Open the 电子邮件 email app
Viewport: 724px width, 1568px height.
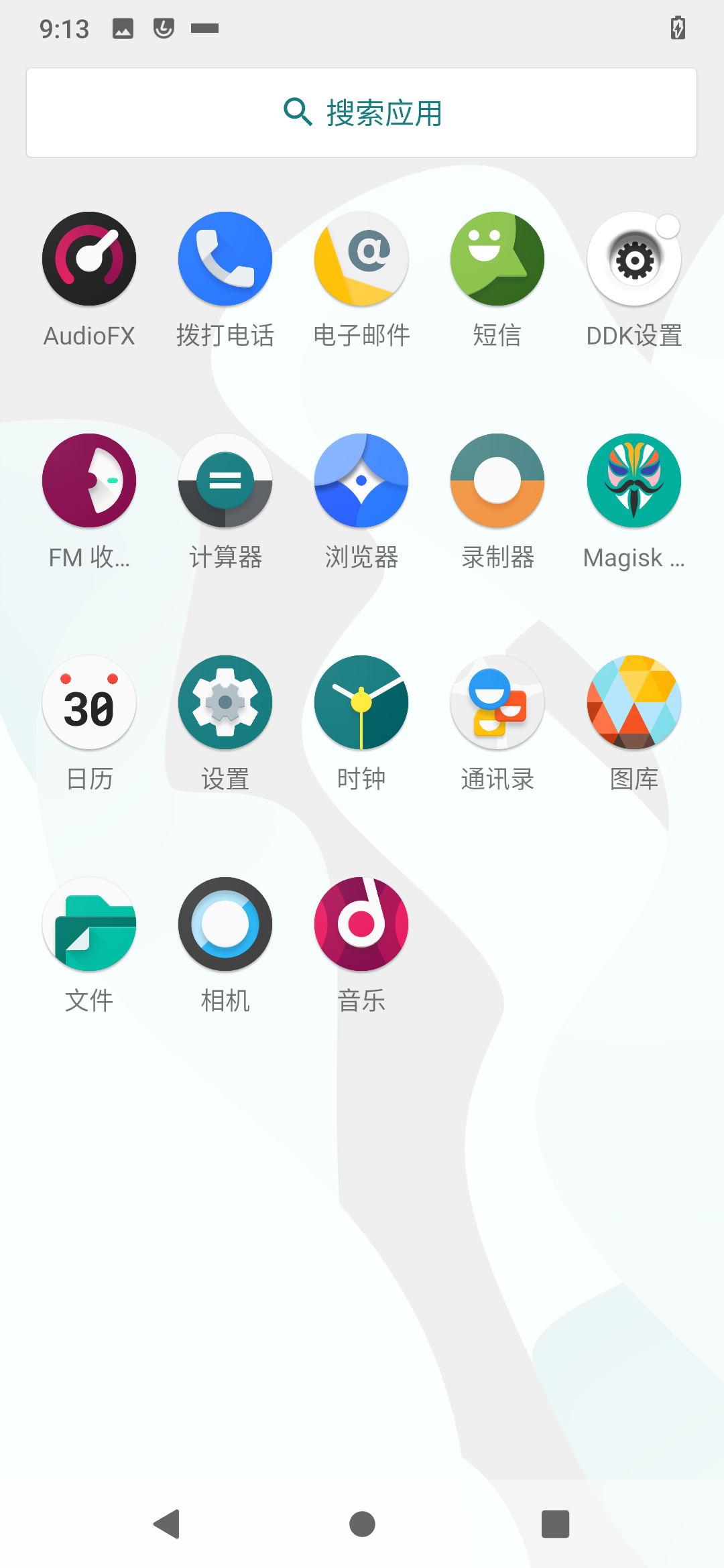click(x=361, y=259)
